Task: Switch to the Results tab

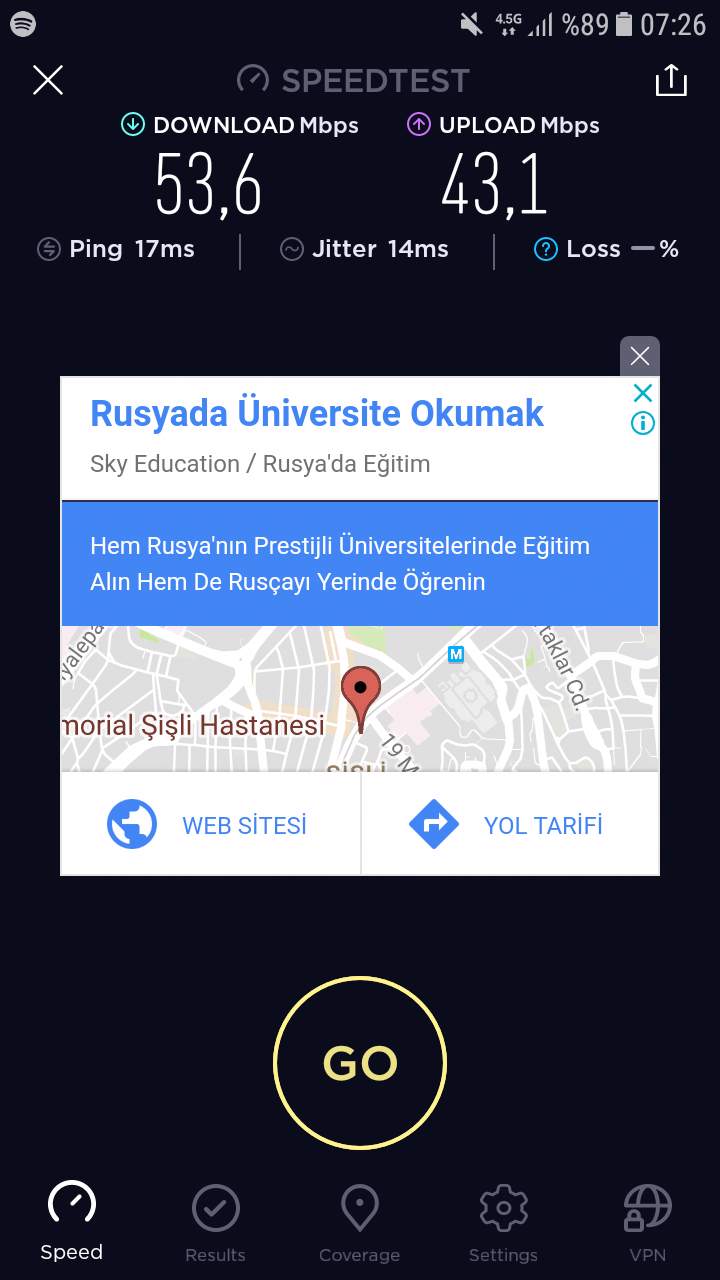Action: pos(215,1224)
